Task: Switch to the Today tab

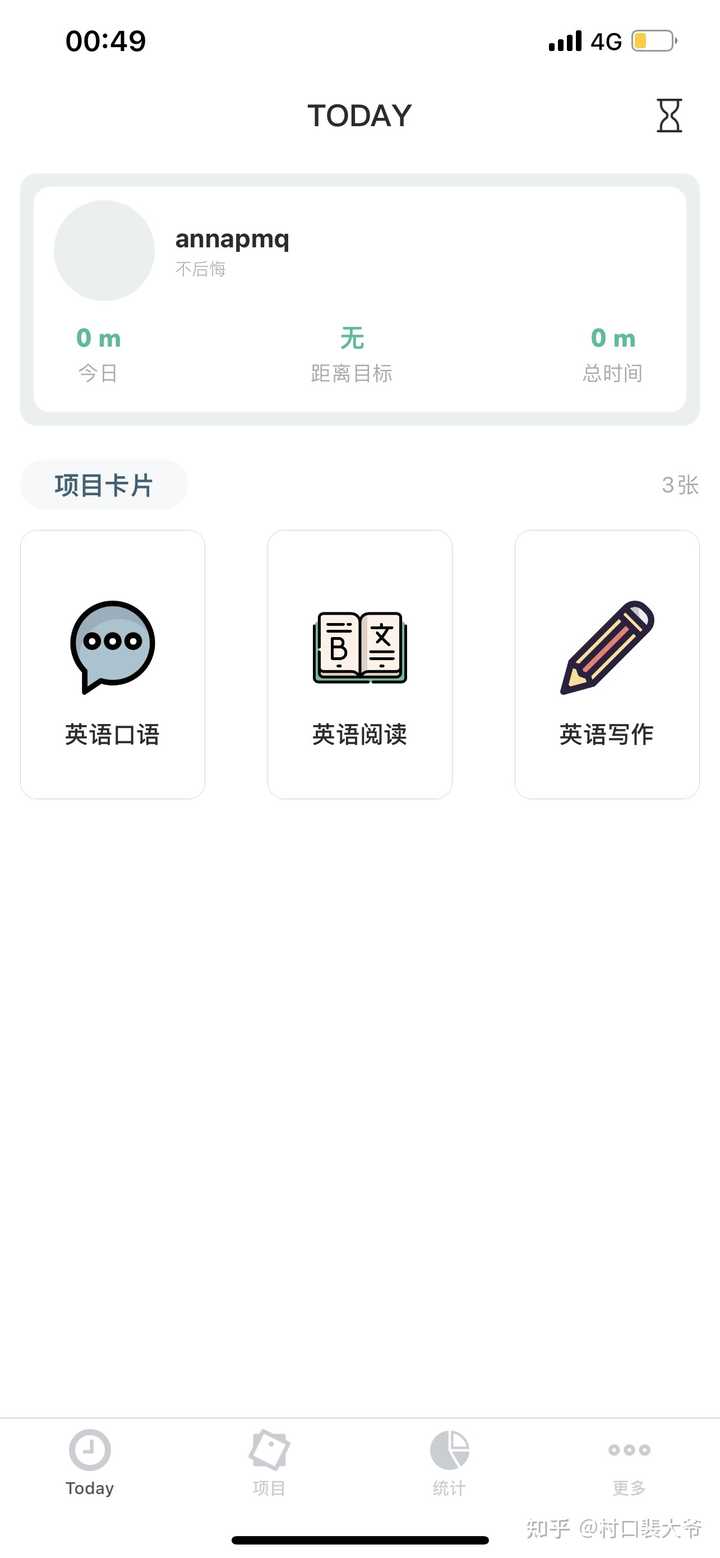Action: 90,1462
